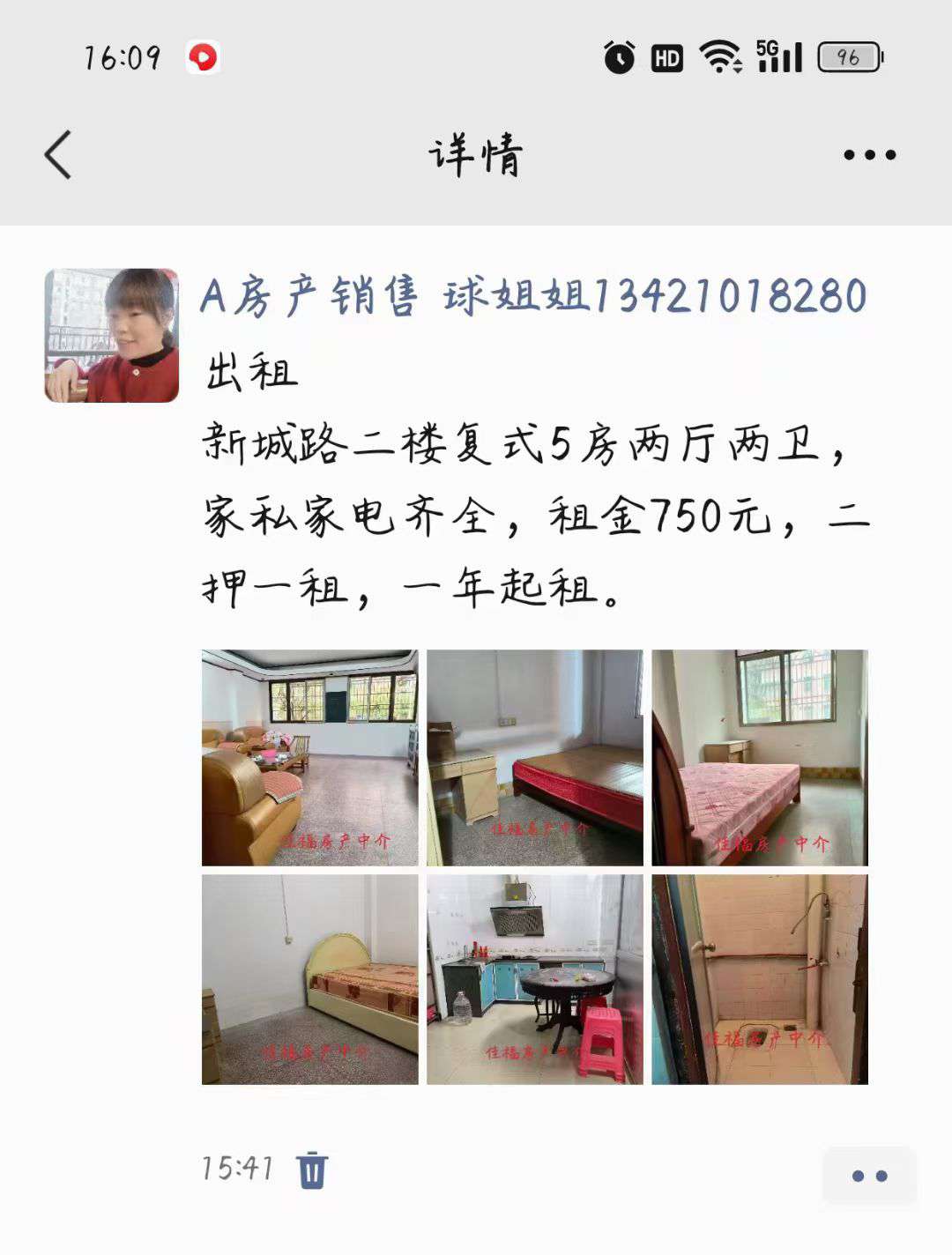Open the top-right overflow menu
952x1255 pixels.
869,155
